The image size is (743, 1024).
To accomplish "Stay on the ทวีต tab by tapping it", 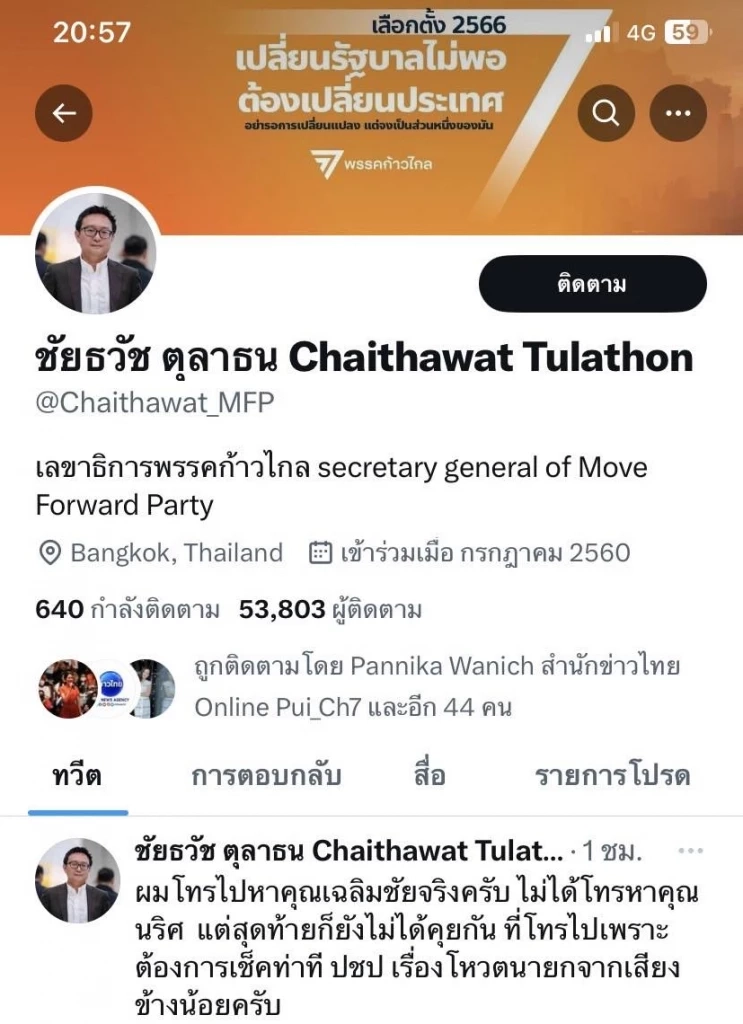I will pyautogui.click(x=78, y=775).
